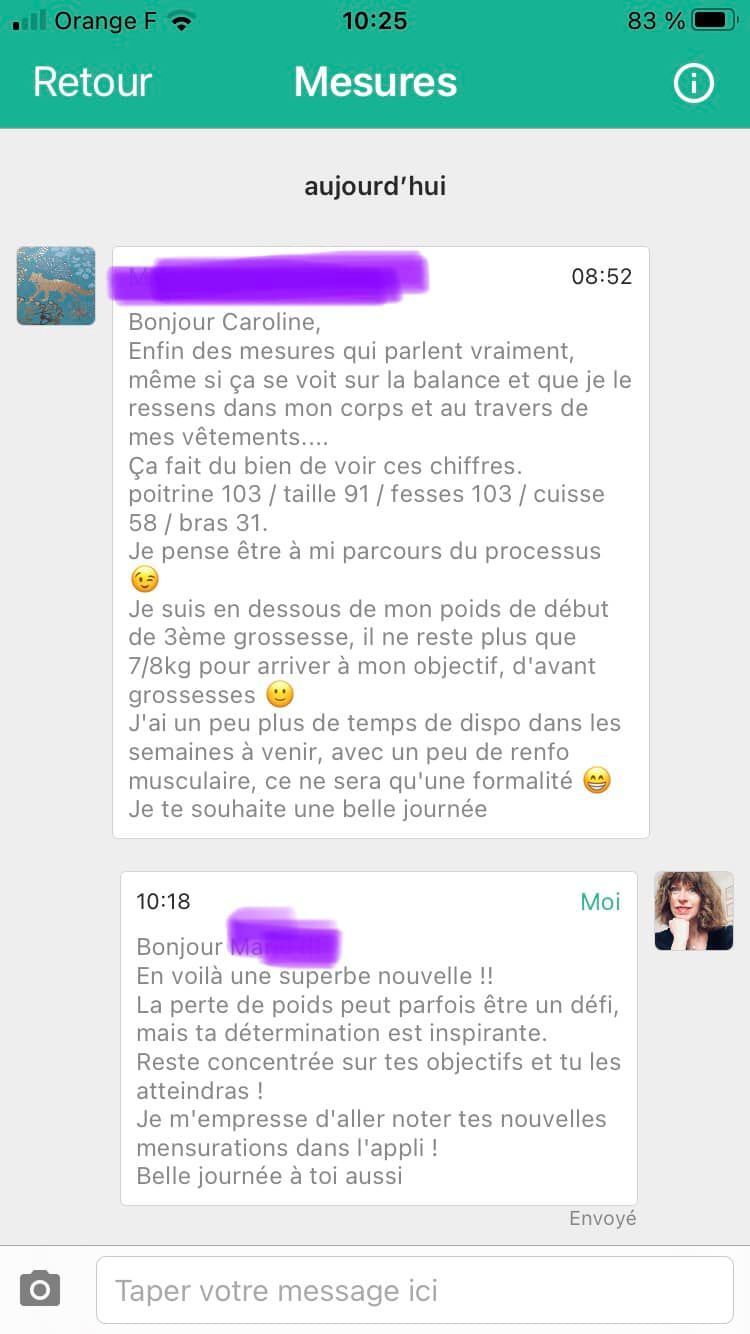Open the info icon in the header
This screenshot has width=750, height=1334.
(694, 83)
